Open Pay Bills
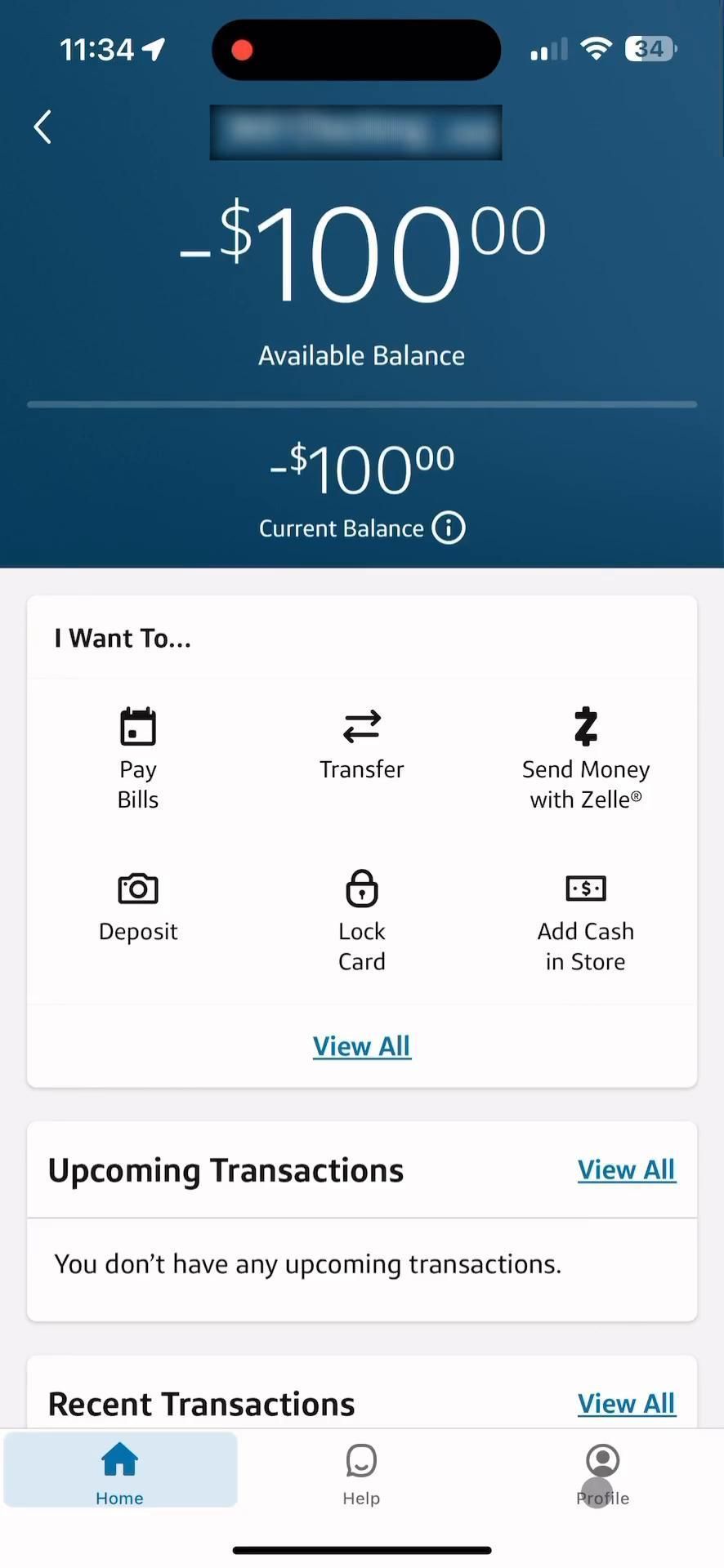Screen dimensions: 724x1568 click(x=137, y=759)
